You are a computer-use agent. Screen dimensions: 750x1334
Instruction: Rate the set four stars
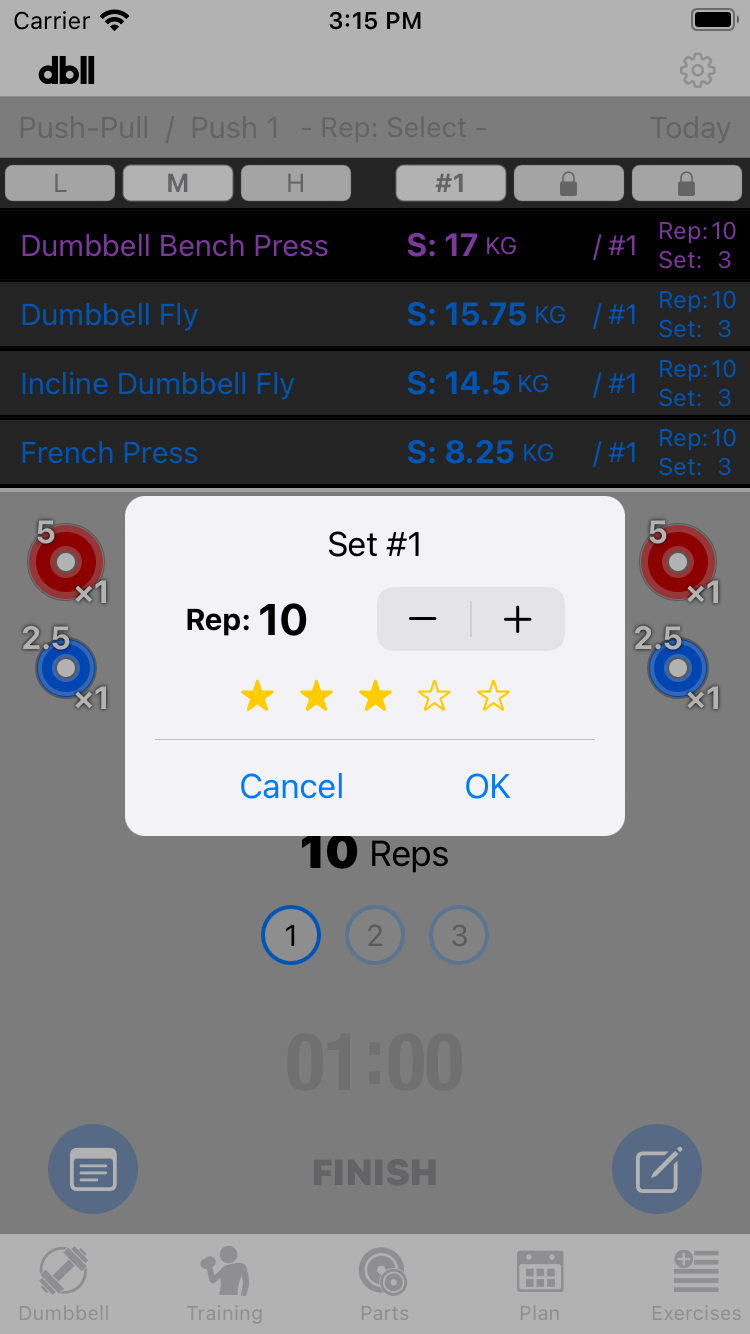pyautogui.click(x=434, y=696)
